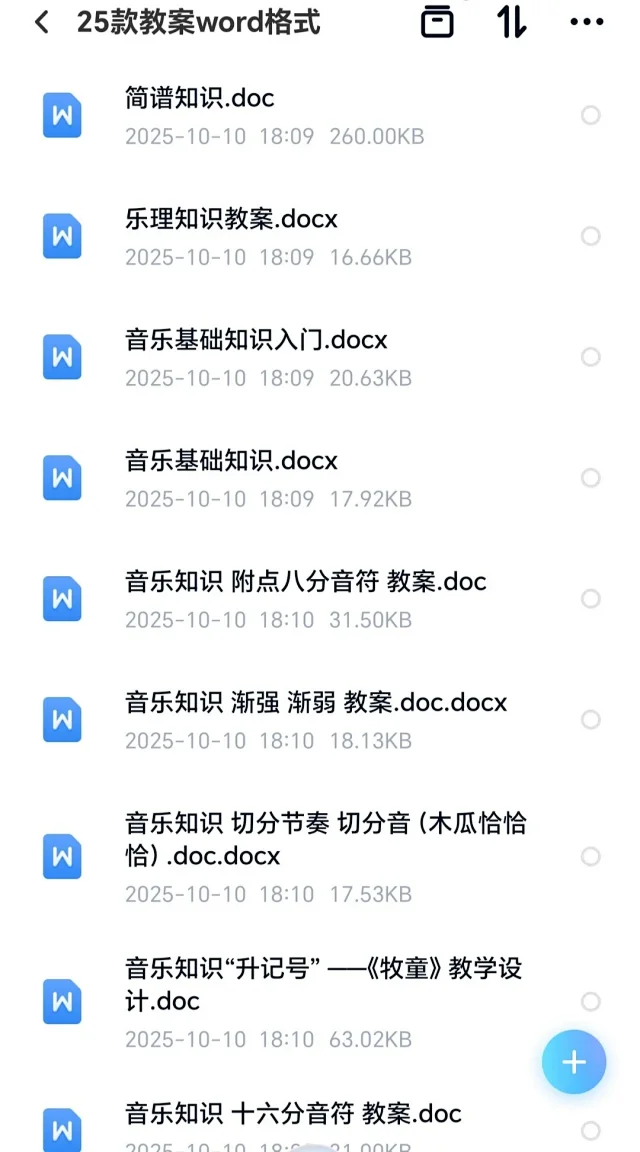This screenshot has width=640, height=1152.
Task: Select the circle next to 音乐基础知识.docx
Action: [x=591, y=478]
